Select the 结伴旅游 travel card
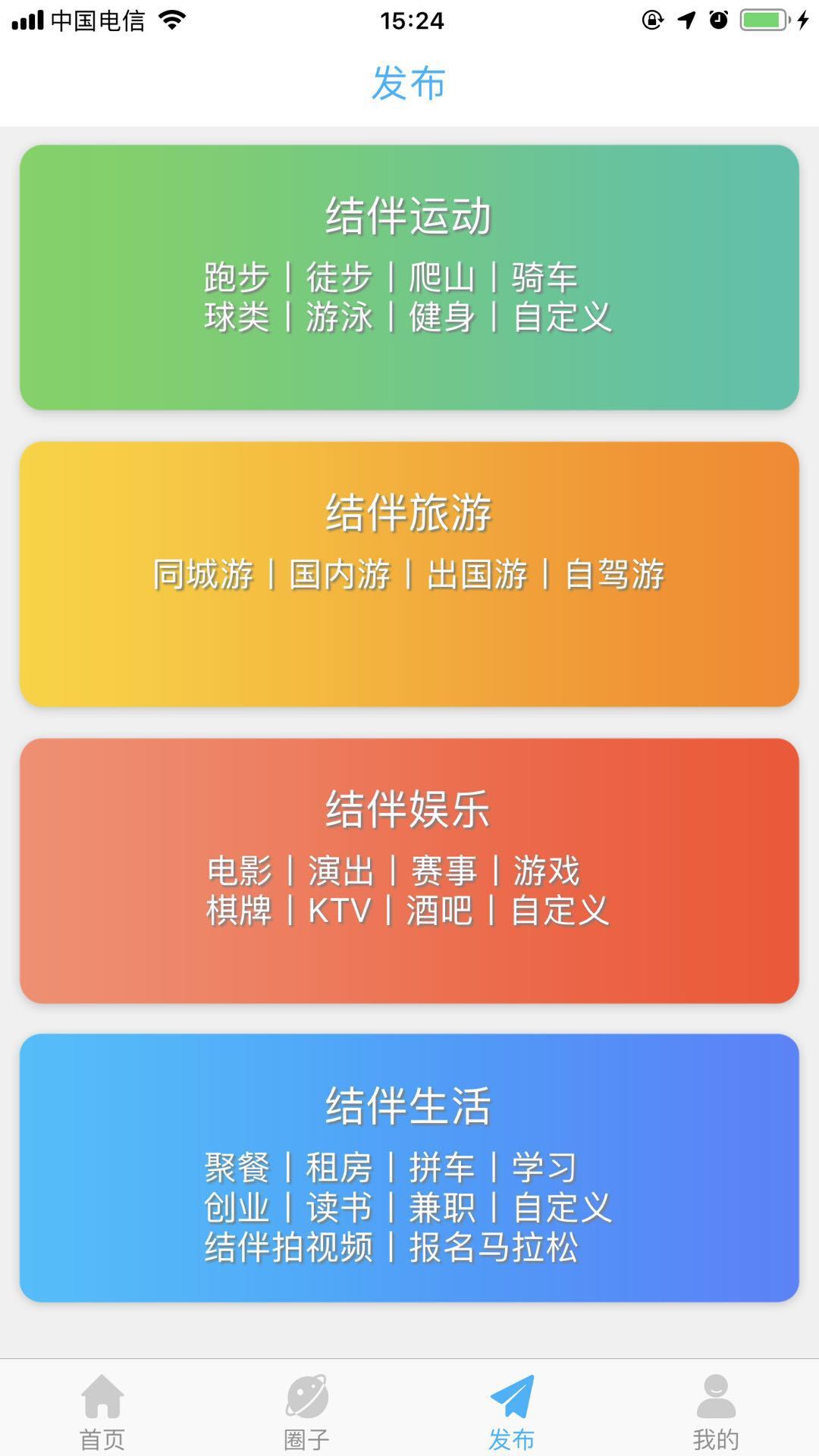The width and height of the screenshot is (819, 1456). coord(409,574)
